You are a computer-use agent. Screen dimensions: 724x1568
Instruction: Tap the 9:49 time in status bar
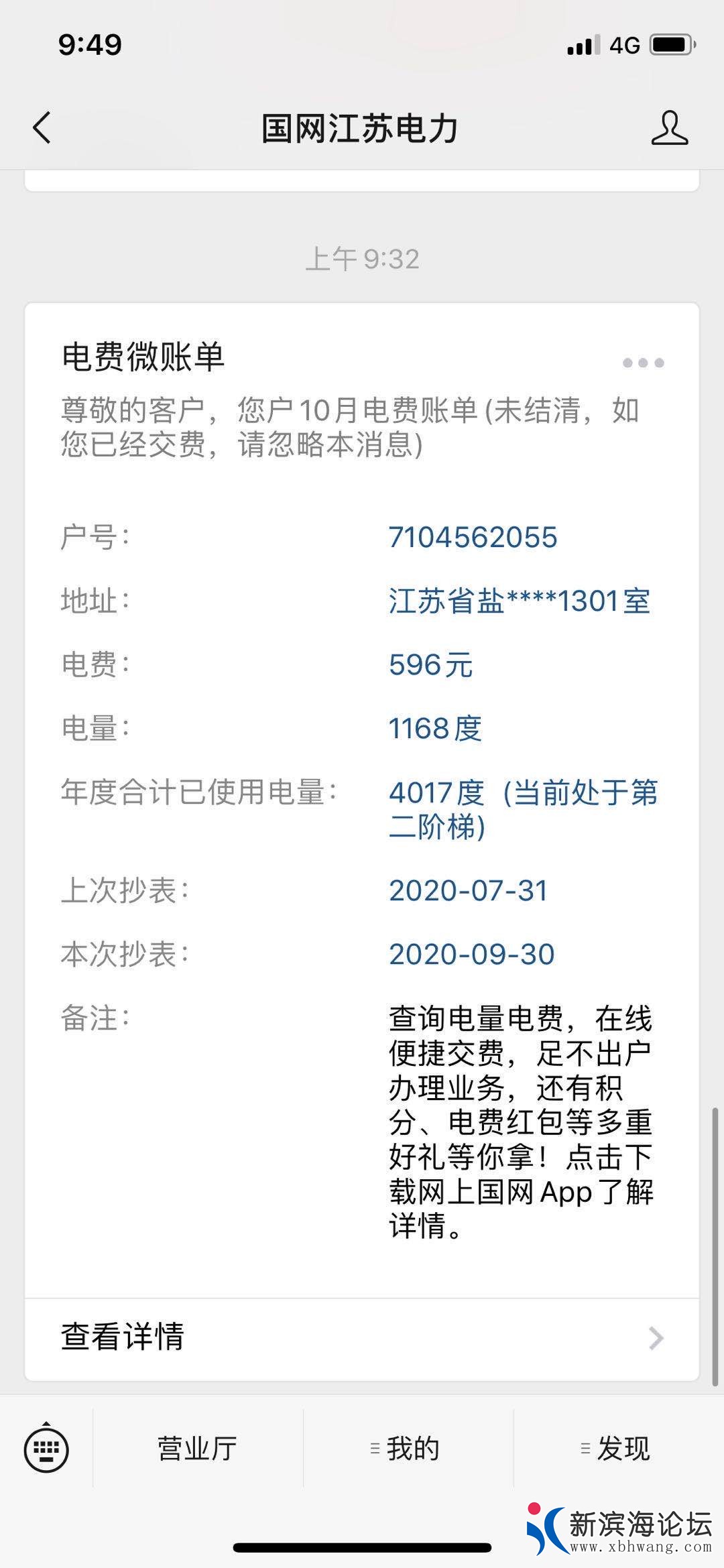tap(88, 44)
